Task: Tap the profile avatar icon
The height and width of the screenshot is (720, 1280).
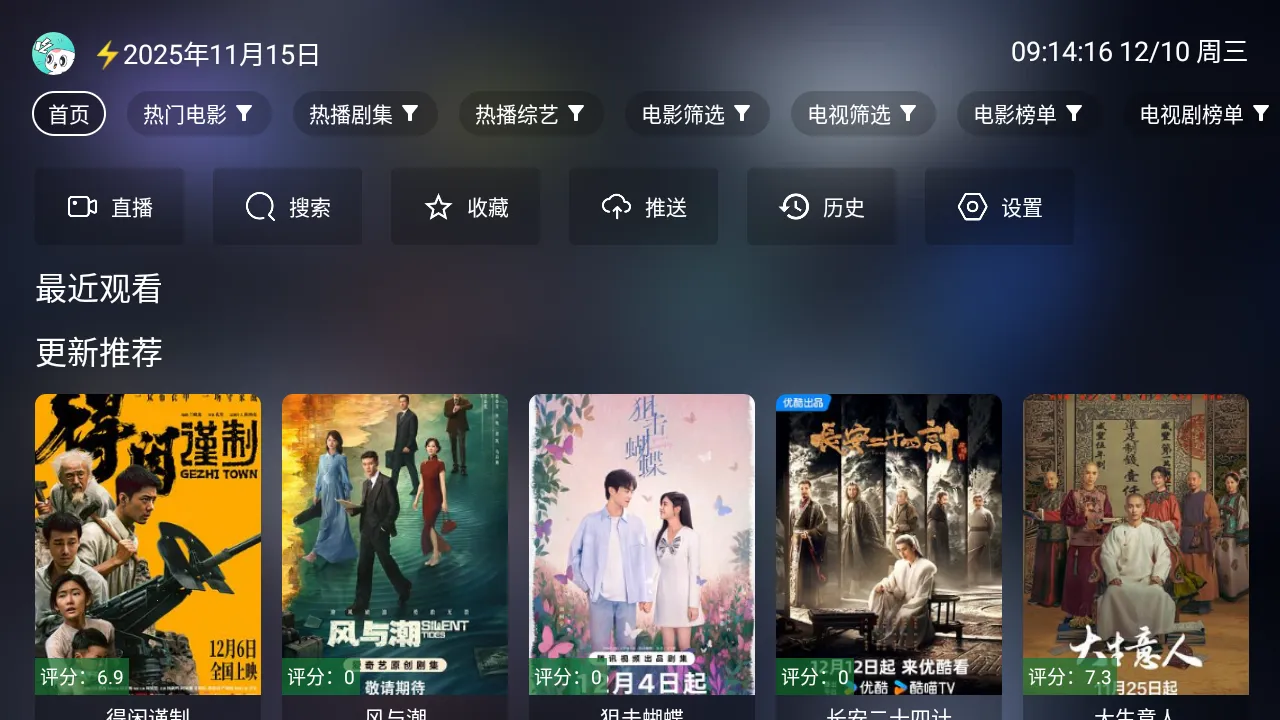Action: pos(54,54)
